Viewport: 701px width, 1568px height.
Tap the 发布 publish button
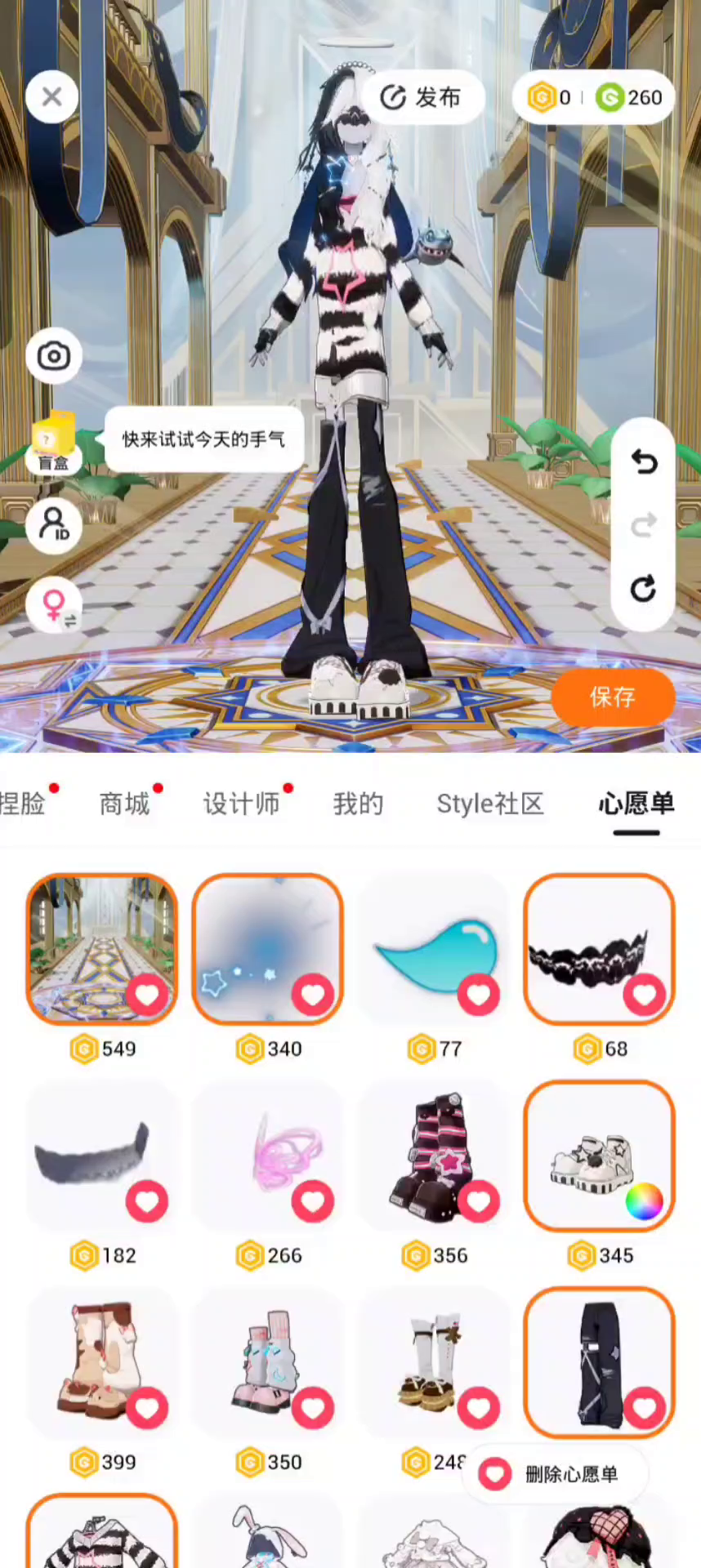point(422,98)
